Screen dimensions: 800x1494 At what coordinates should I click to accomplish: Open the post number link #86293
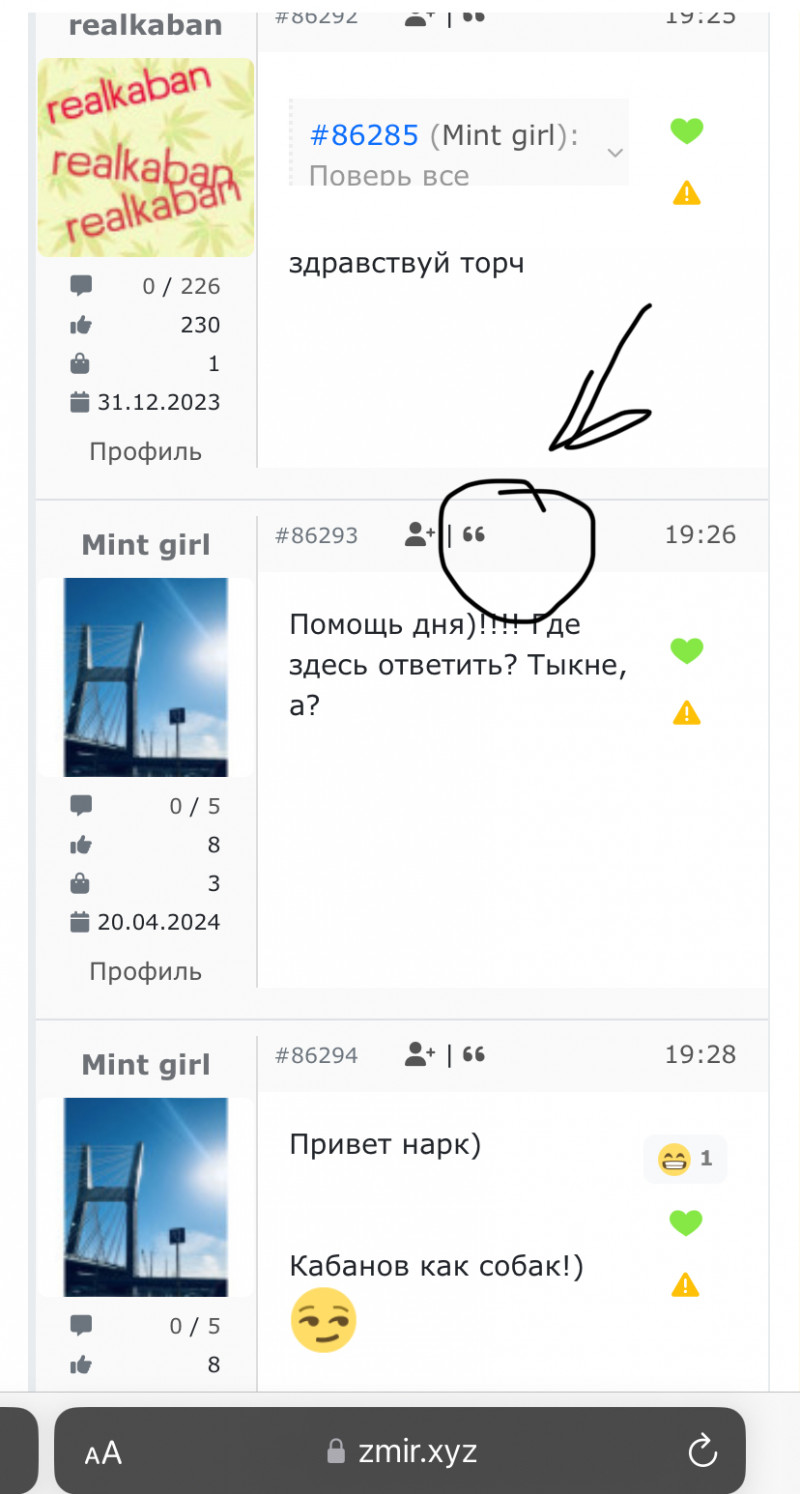point(316,535)
